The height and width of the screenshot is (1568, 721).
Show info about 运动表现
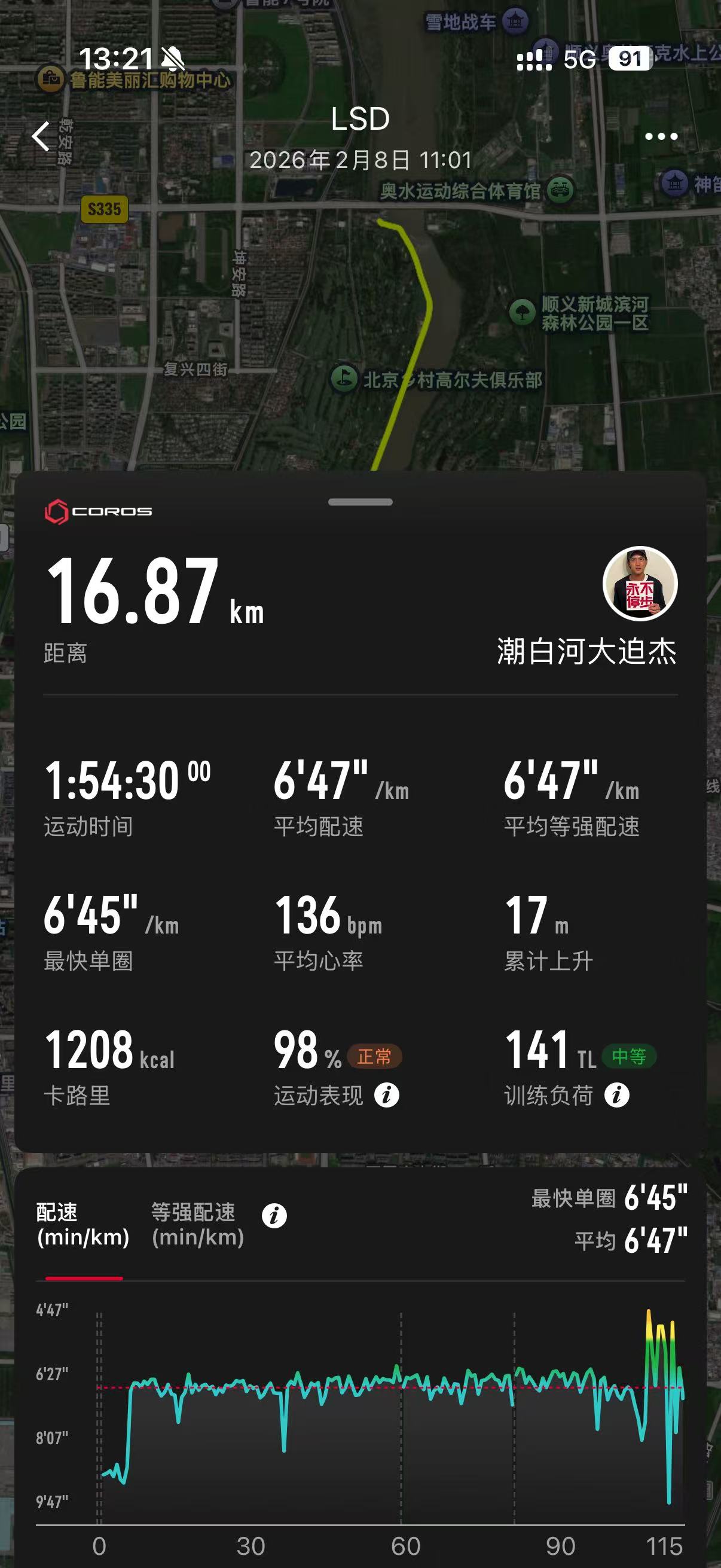[x=386, y=1096]
